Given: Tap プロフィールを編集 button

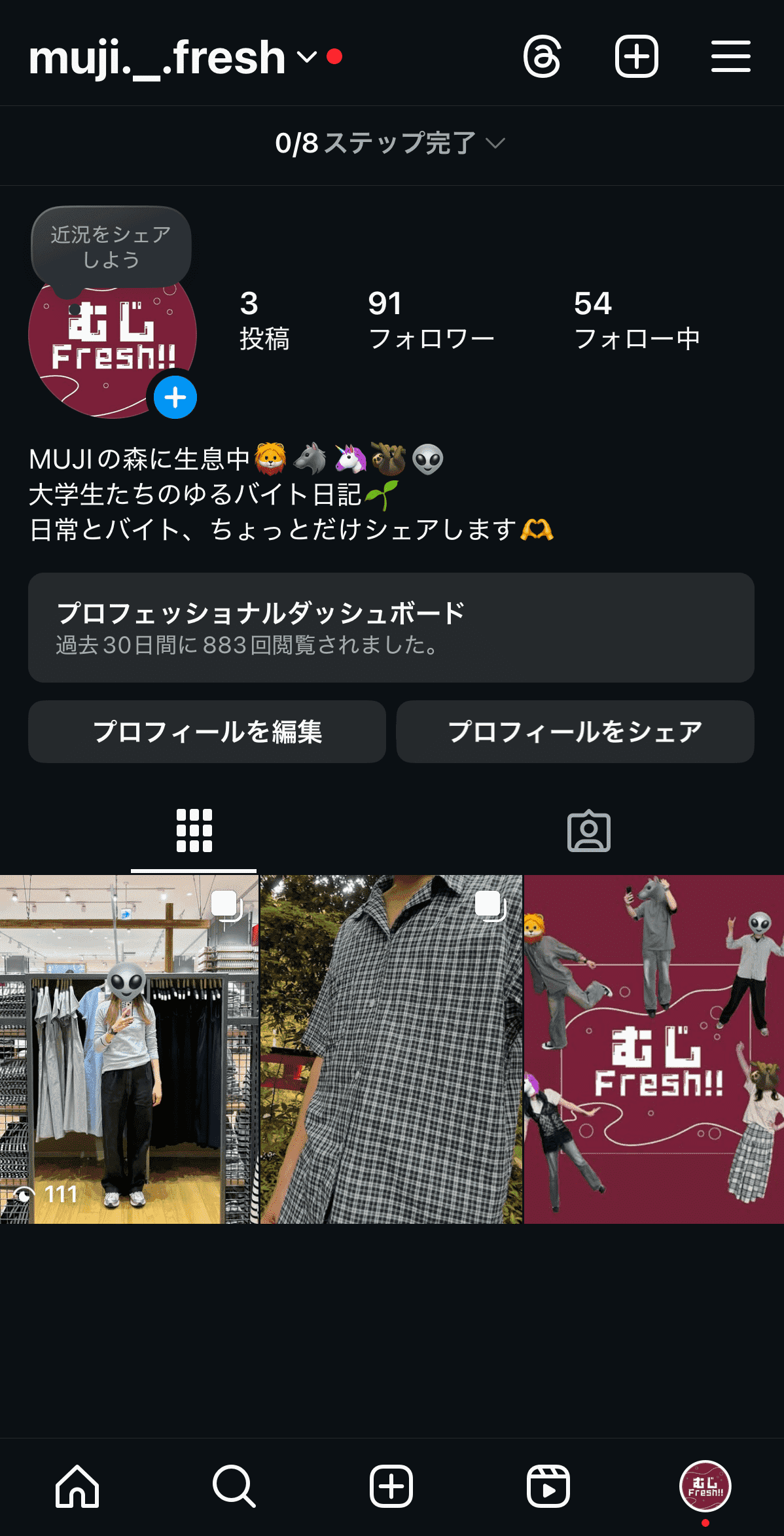Looking at the screenshot, I should tap(207, 732).
